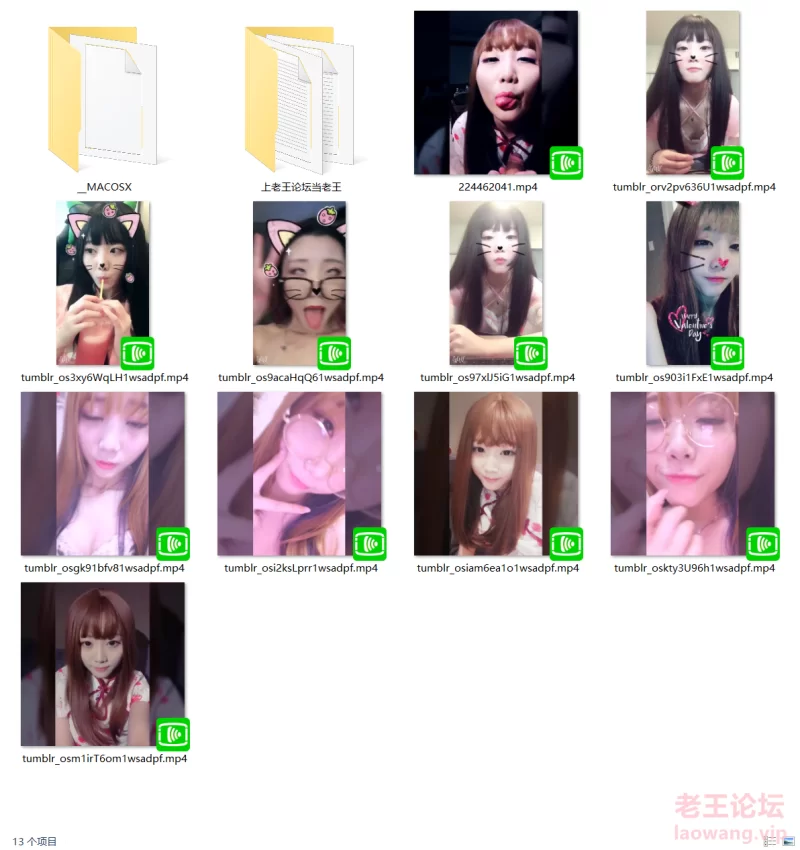
Task: Open tumblr_osi2ksLprr1wsadpf.mp4
Action: tap(300, 474)
